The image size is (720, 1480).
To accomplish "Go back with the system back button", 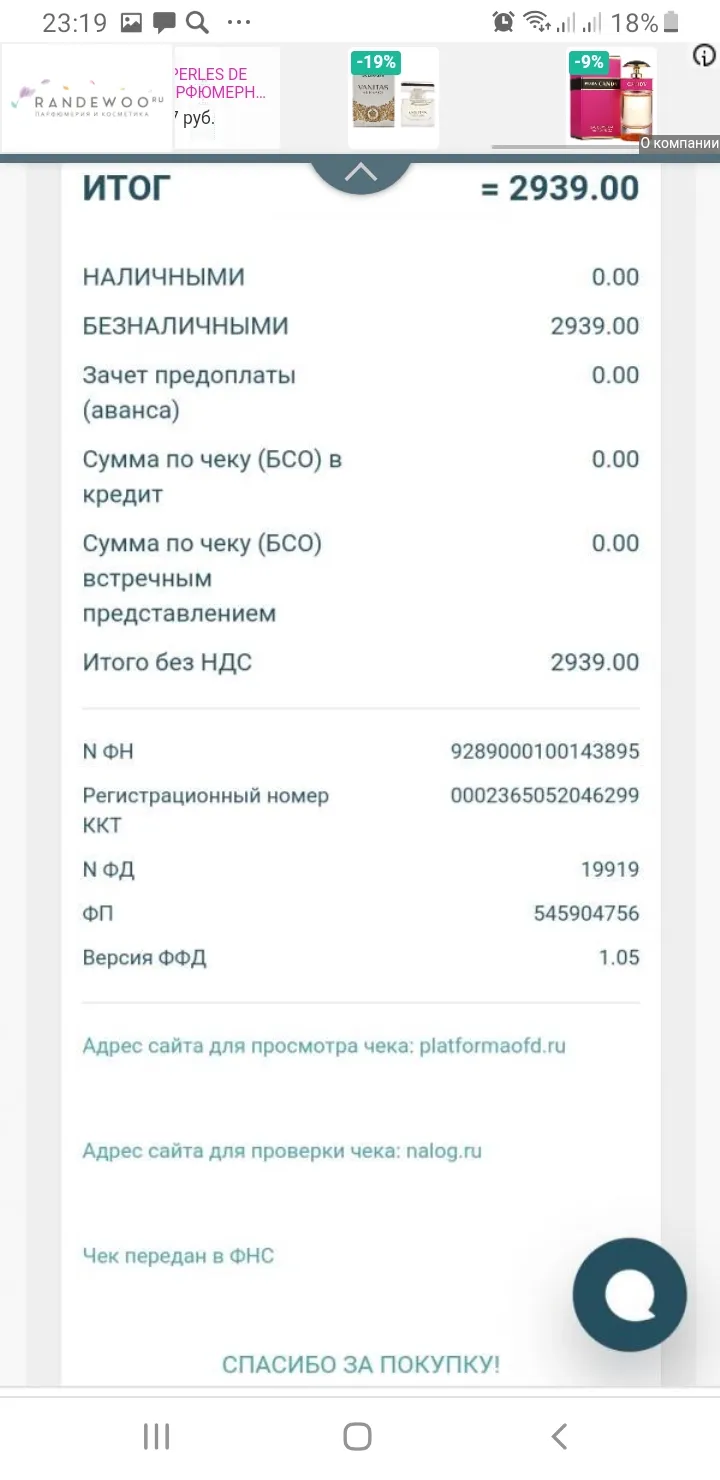I will 559,1437.
